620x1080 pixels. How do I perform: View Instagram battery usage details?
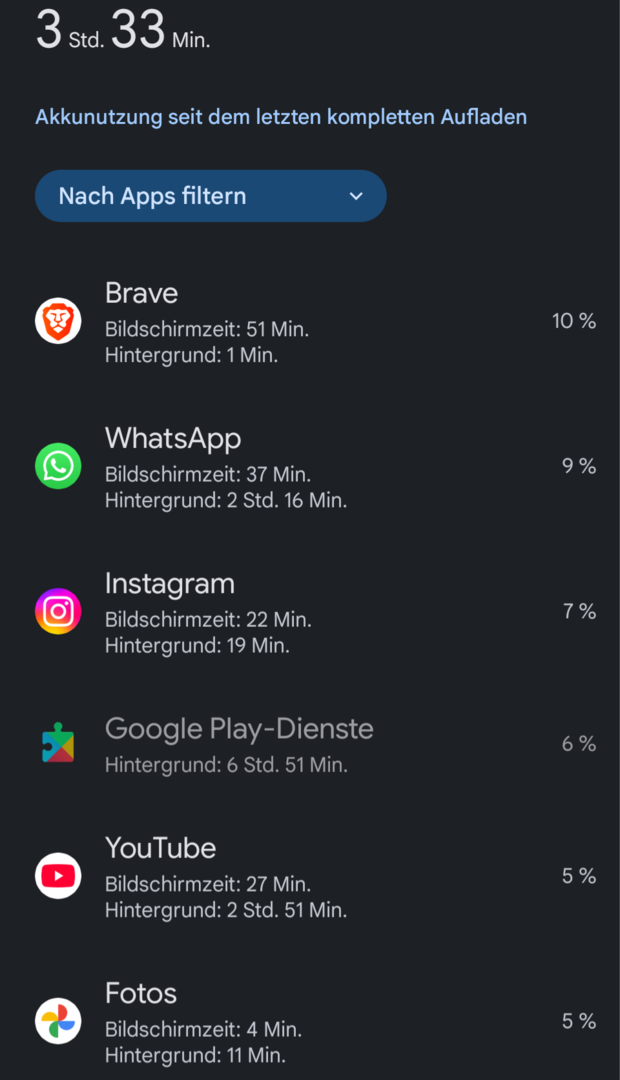click(310, 612)
